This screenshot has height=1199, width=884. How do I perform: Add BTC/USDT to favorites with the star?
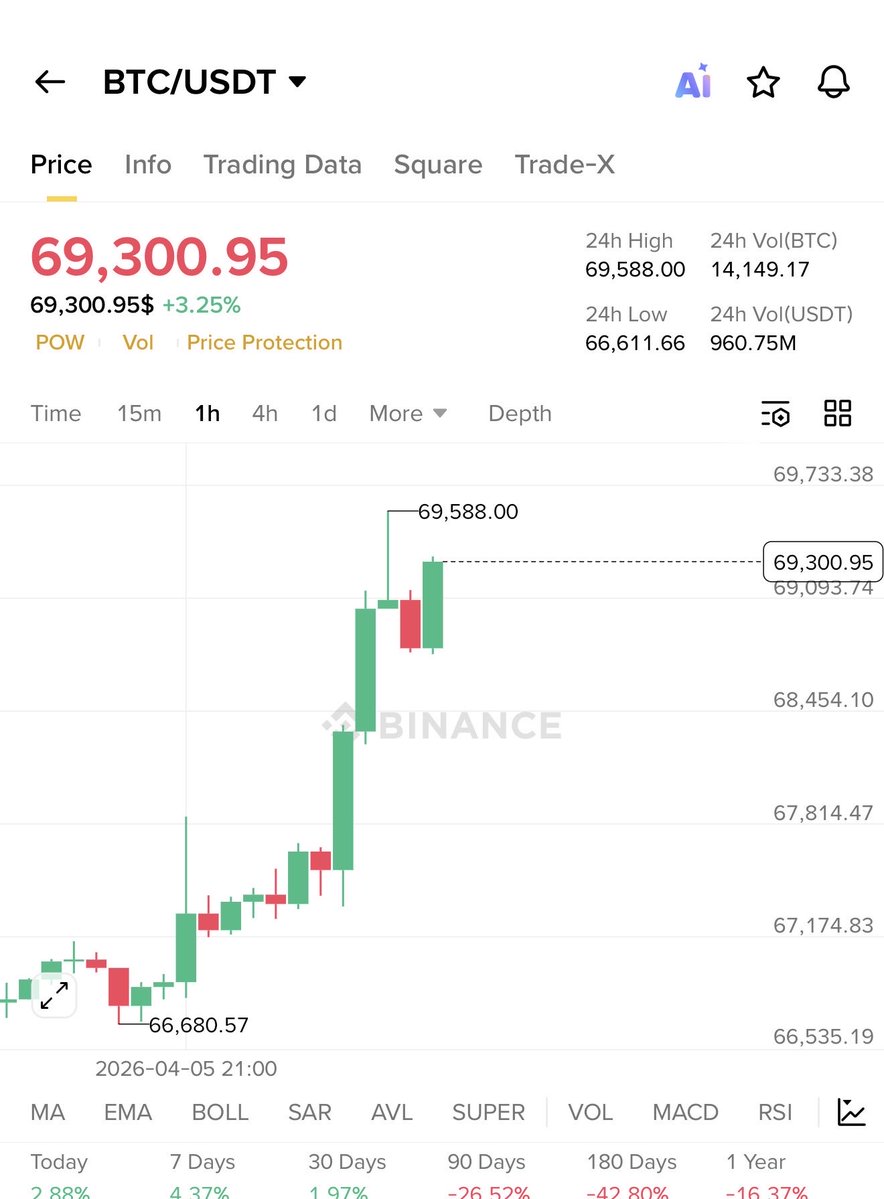[x=763, y=82]
